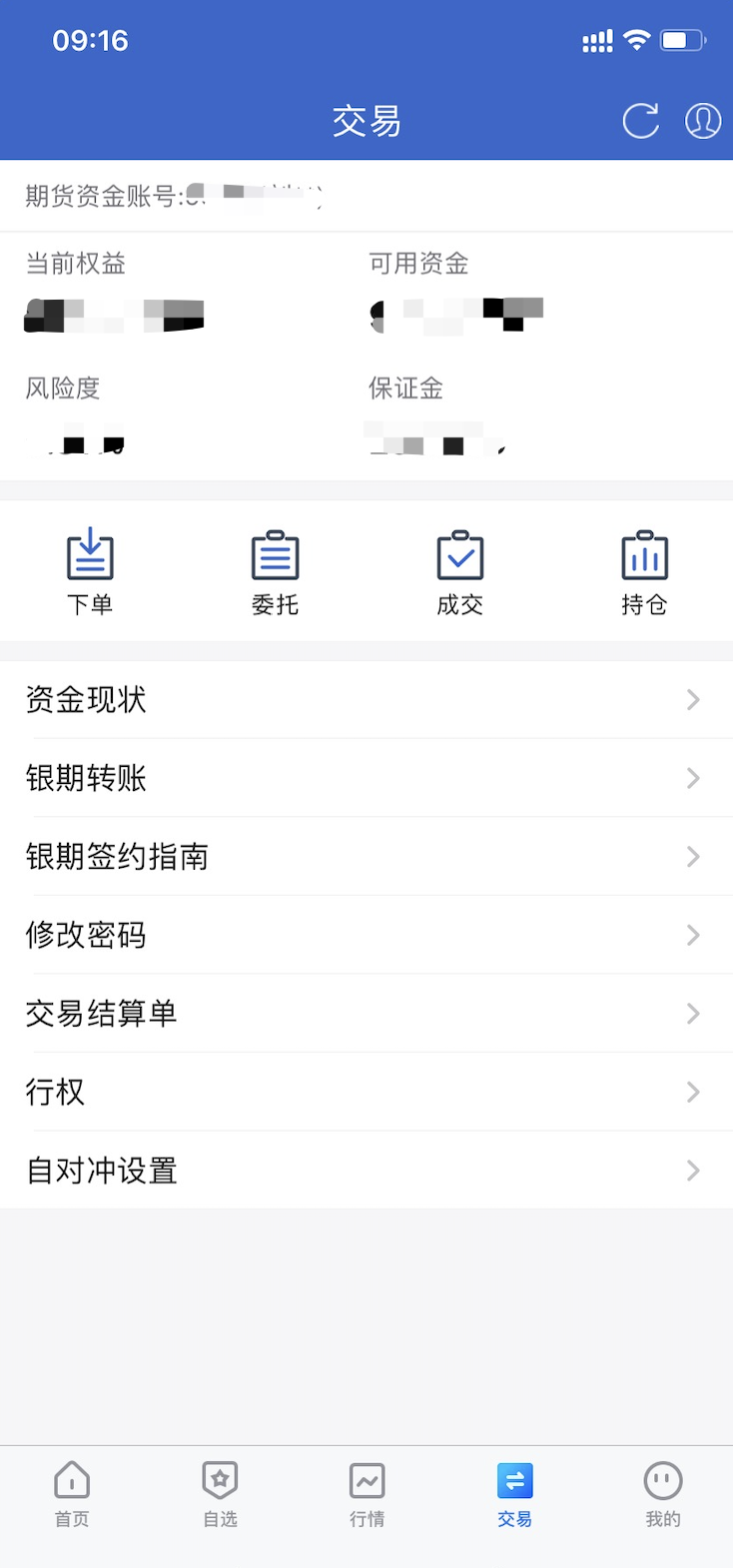Select the 交易 tab
The width and height of the screenshot is (733, 1568).
click(x=514, y=1494)
